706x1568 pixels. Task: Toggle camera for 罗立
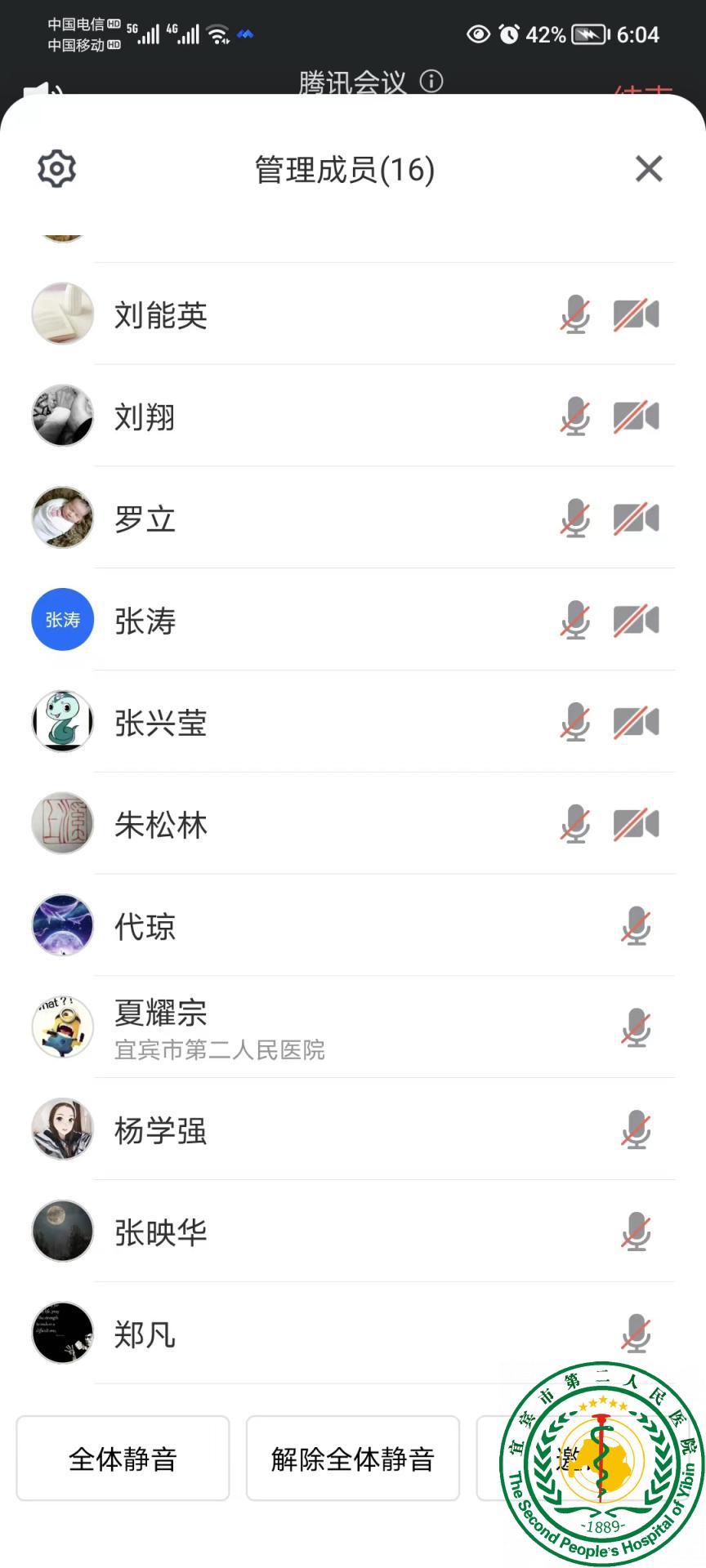[x=637, y=519]
